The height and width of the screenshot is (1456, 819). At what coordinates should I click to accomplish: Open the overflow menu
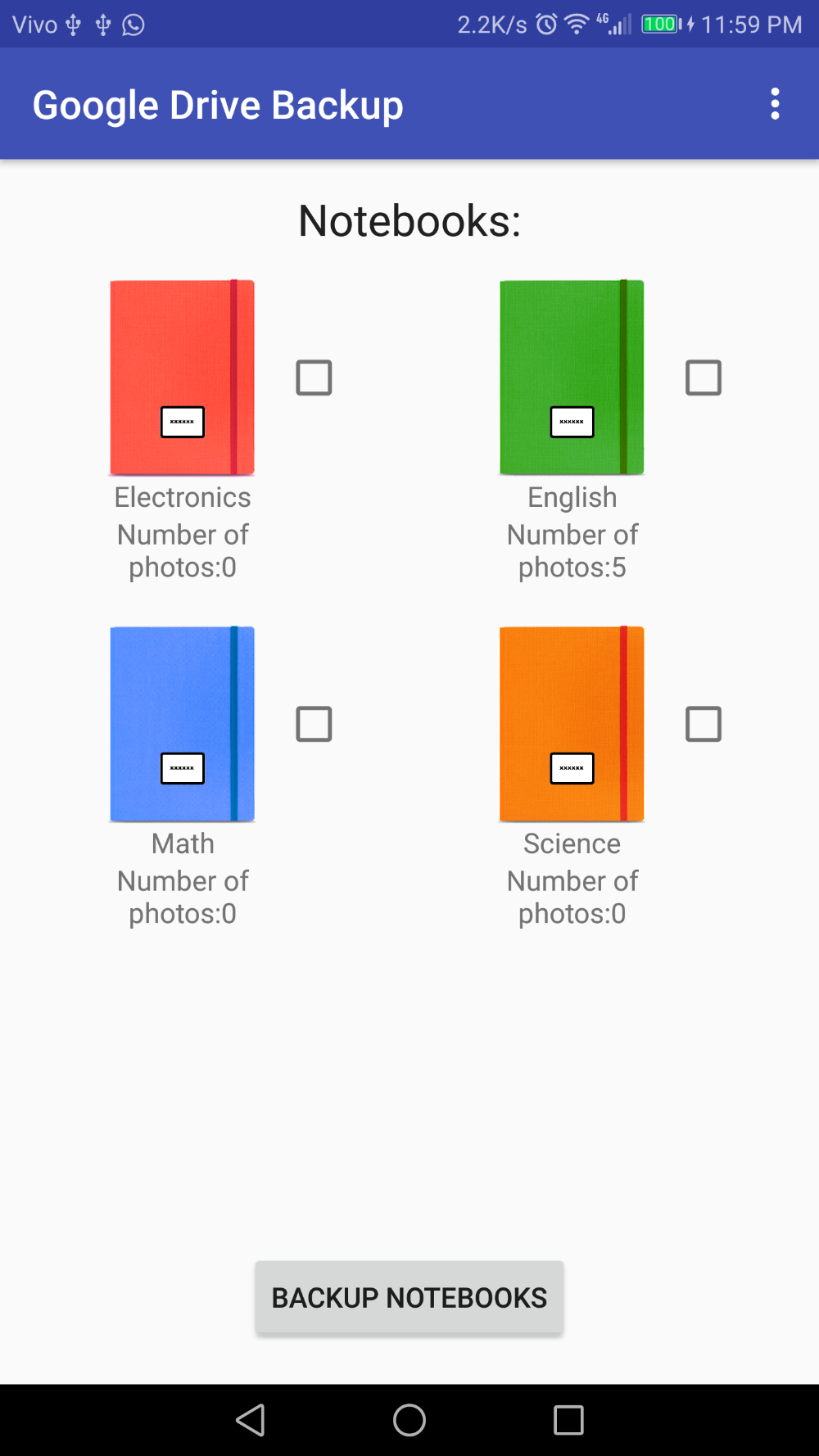point(775,105)
